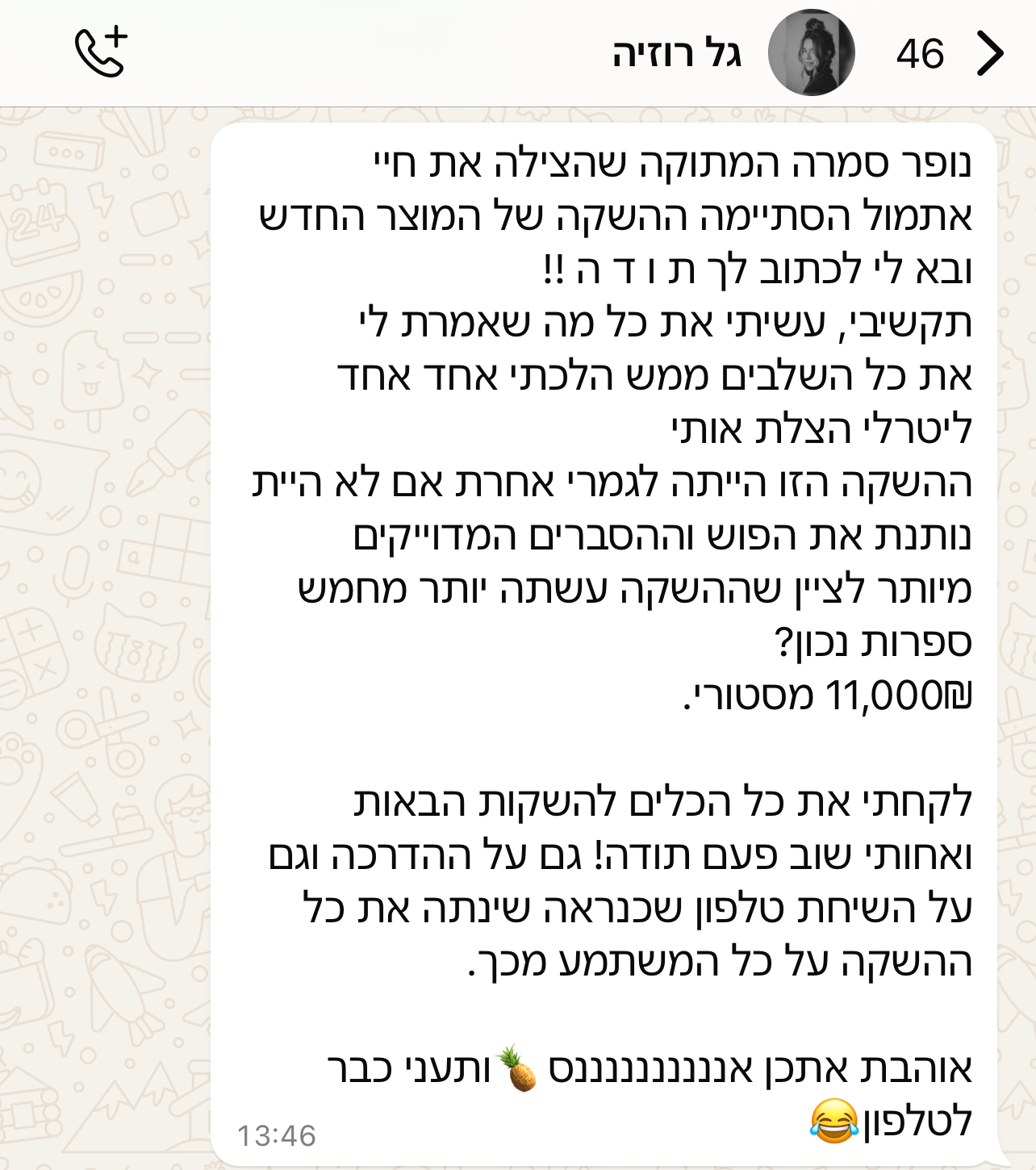Open גל רוזיה's profile picture
The height and width of the screenshot is (1170, 1036).
(811, 53)
